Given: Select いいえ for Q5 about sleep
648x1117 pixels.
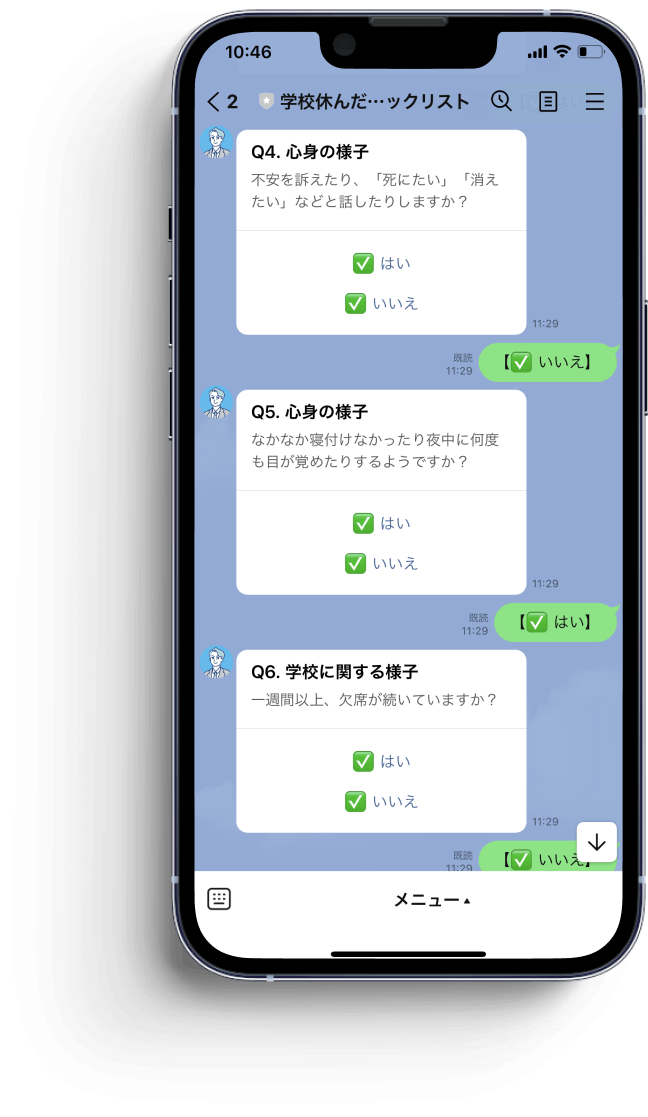Looking at the screenshot, I should (381, 563).
